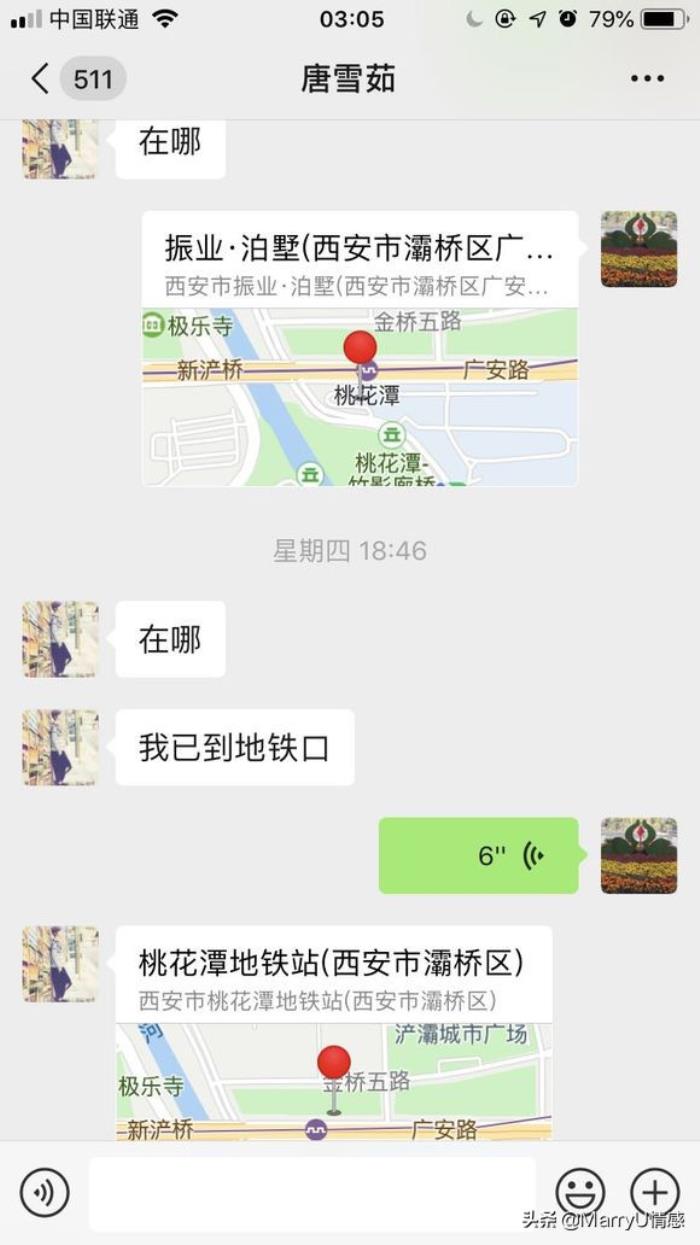Focus the message text field
The height and width of the screenshot is (1245, 700).
pyautogui.click(x=312, y=1193)
